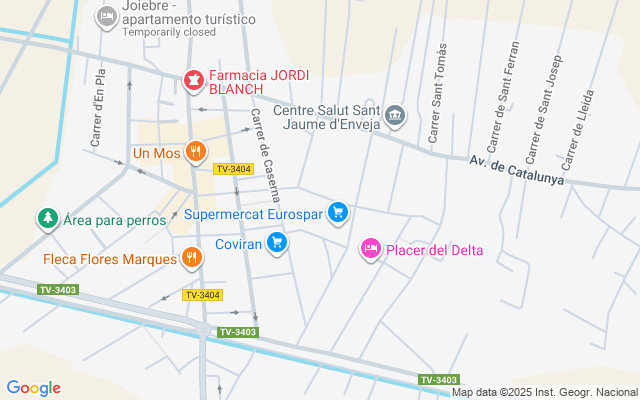This screenshot has width=640, height=400.
Task: Open the Google logo link
Action: click(x=33, y=388)
